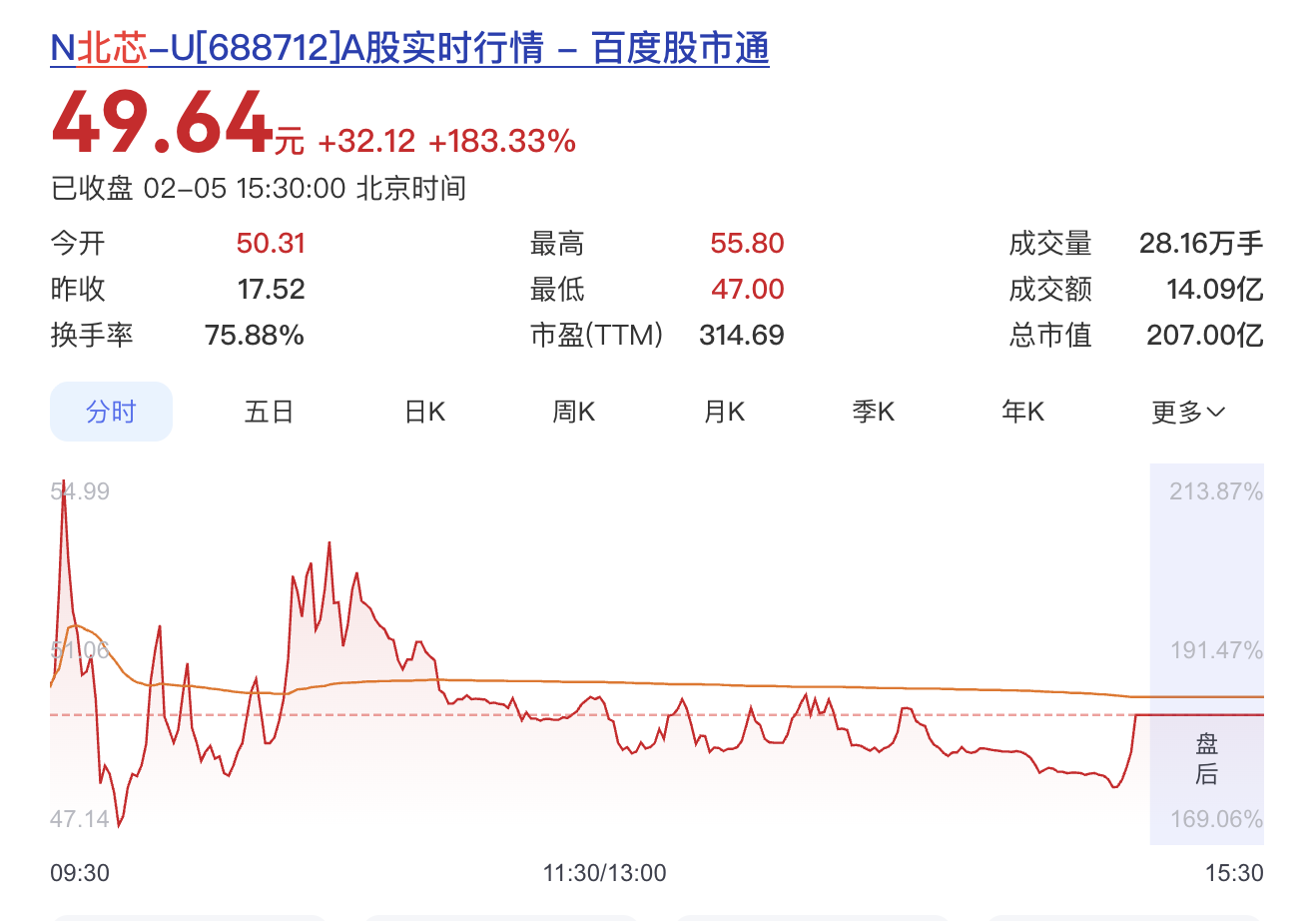
Task: View the 月K monthly chart
Action: (724, 412)
